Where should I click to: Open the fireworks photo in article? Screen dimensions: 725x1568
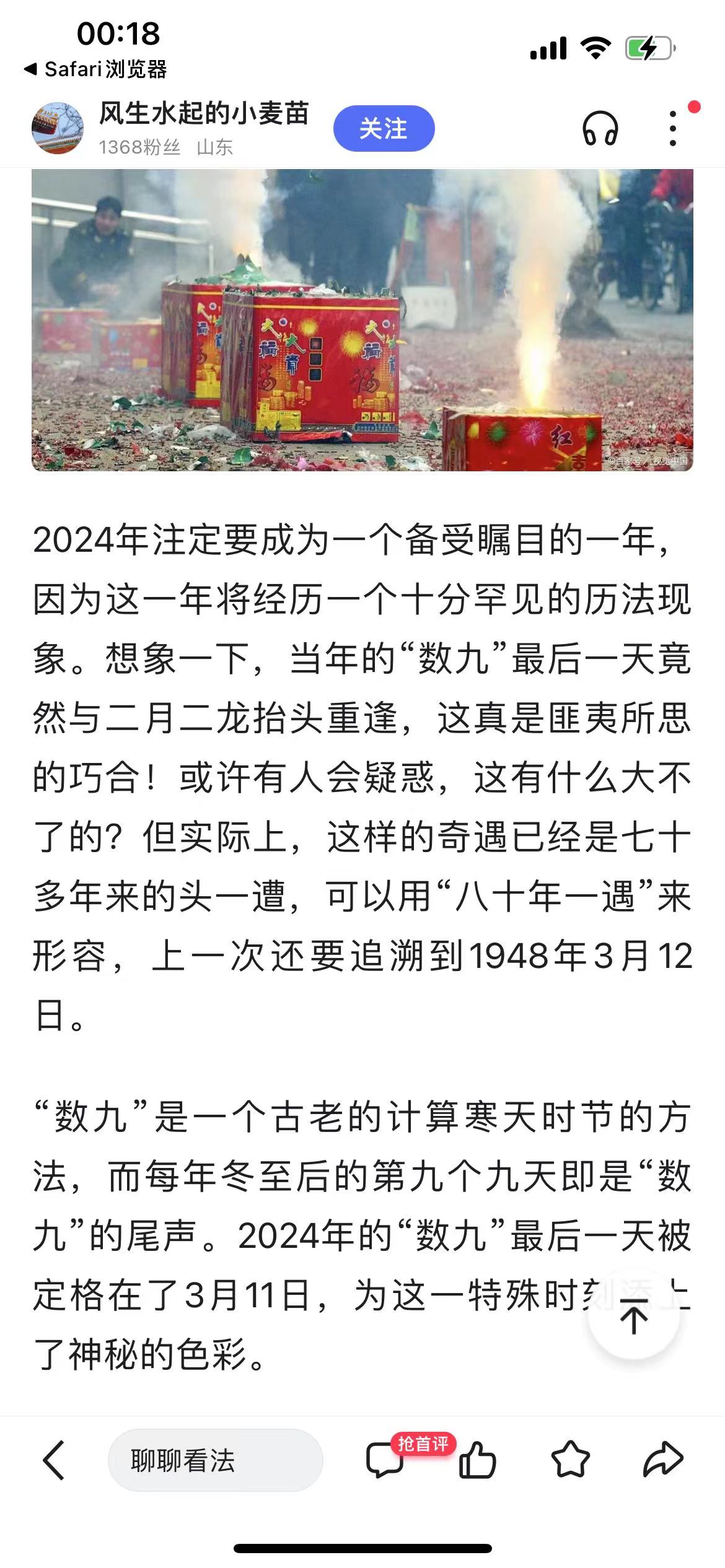tap(362, 320)
